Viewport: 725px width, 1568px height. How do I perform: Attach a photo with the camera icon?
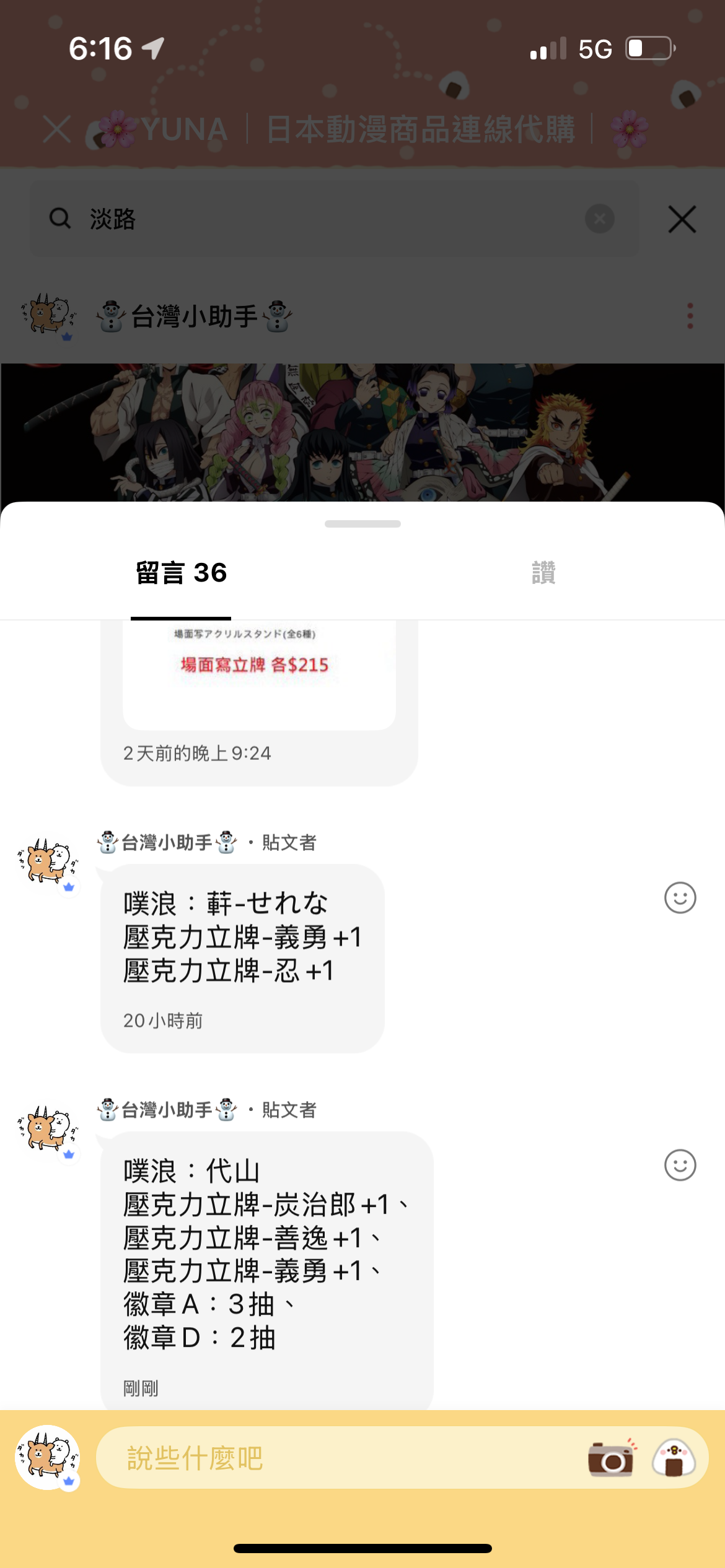click(611, 1458)
